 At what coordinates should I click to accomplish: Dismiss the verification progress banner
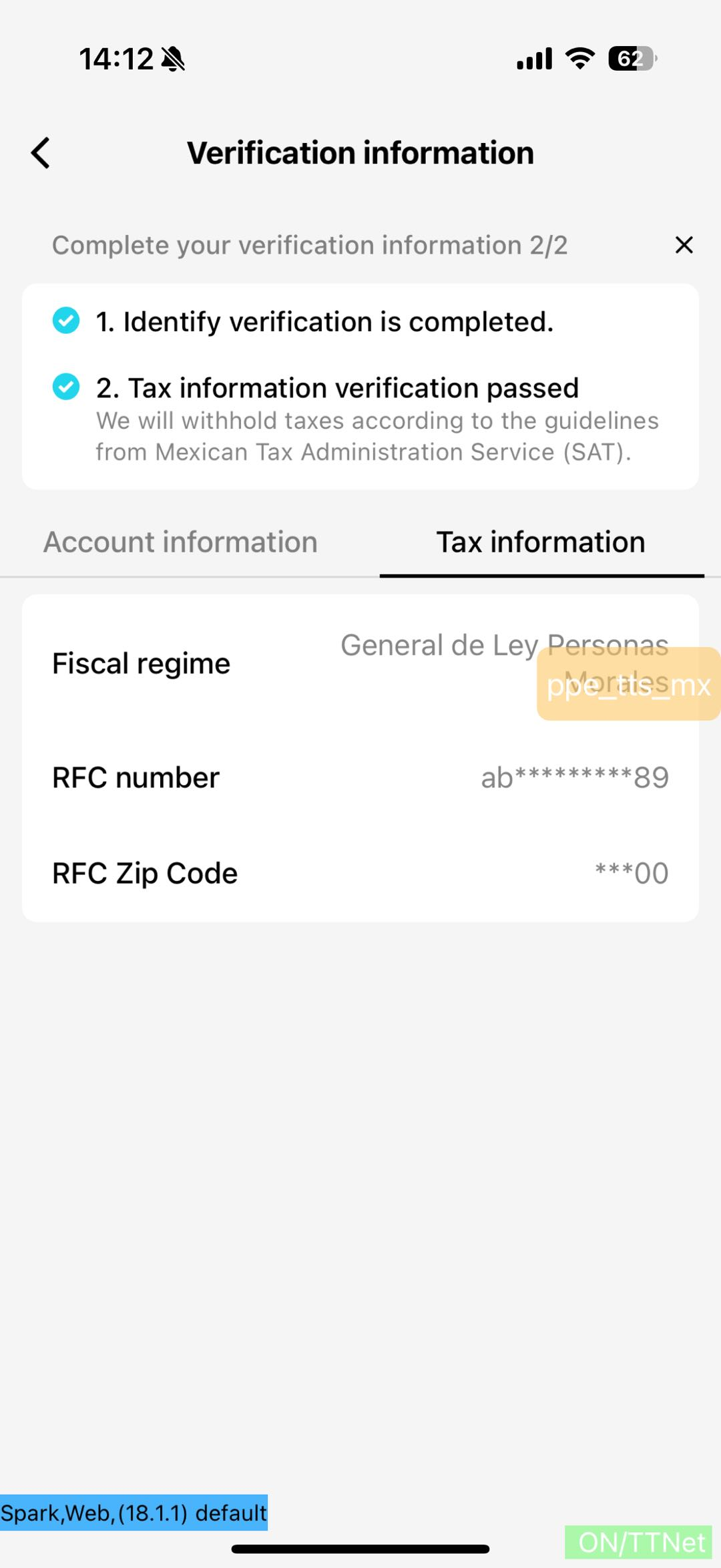[684, 245]
